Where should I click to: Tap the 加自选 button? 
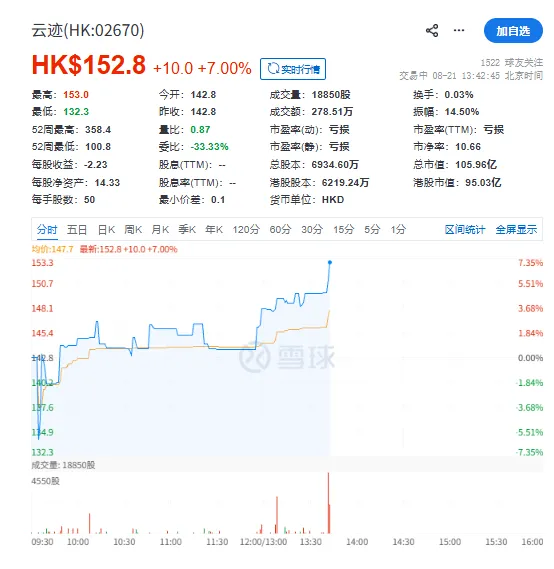[x=513, y=31]
